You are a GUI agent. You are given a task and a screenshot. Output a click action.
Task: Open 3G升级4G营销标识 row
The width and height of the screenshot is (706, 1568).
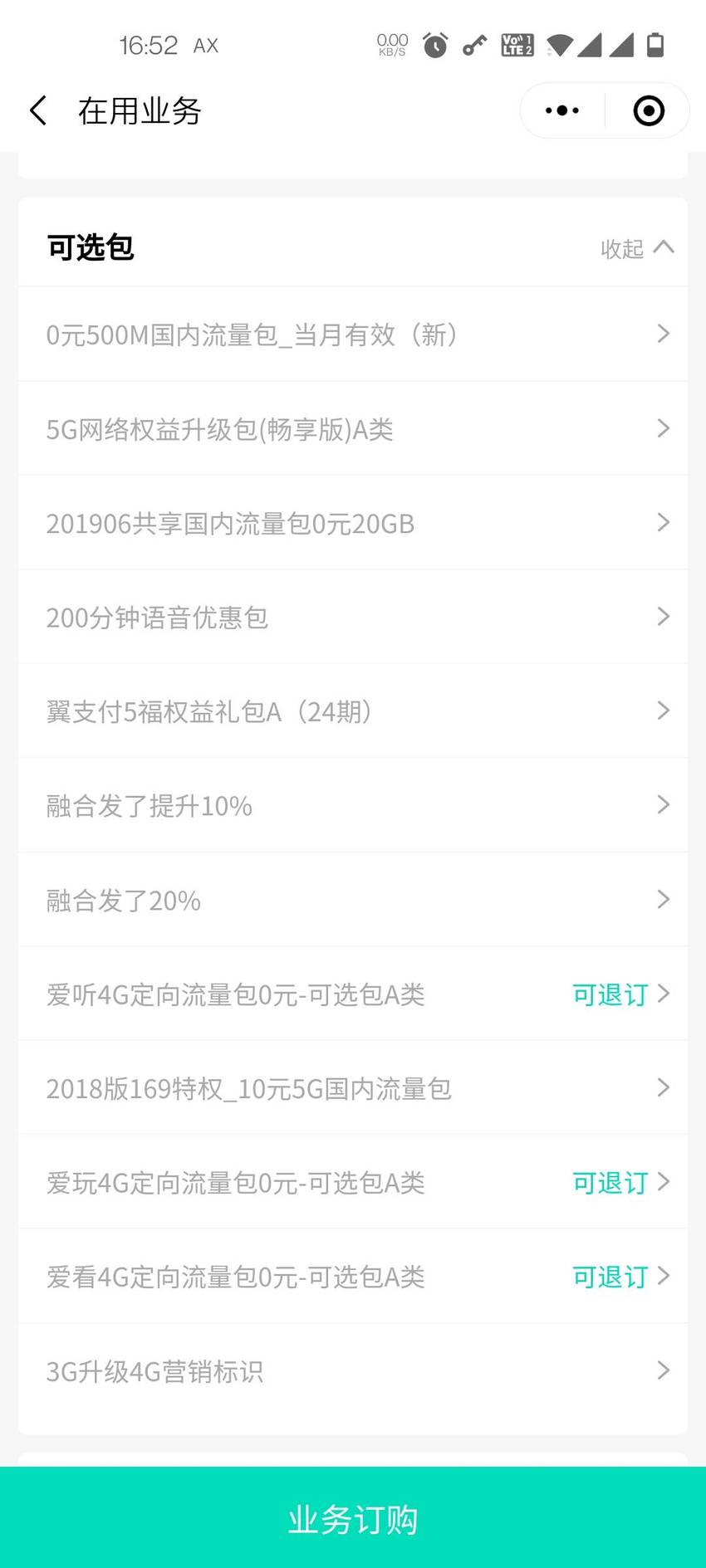353,1371
